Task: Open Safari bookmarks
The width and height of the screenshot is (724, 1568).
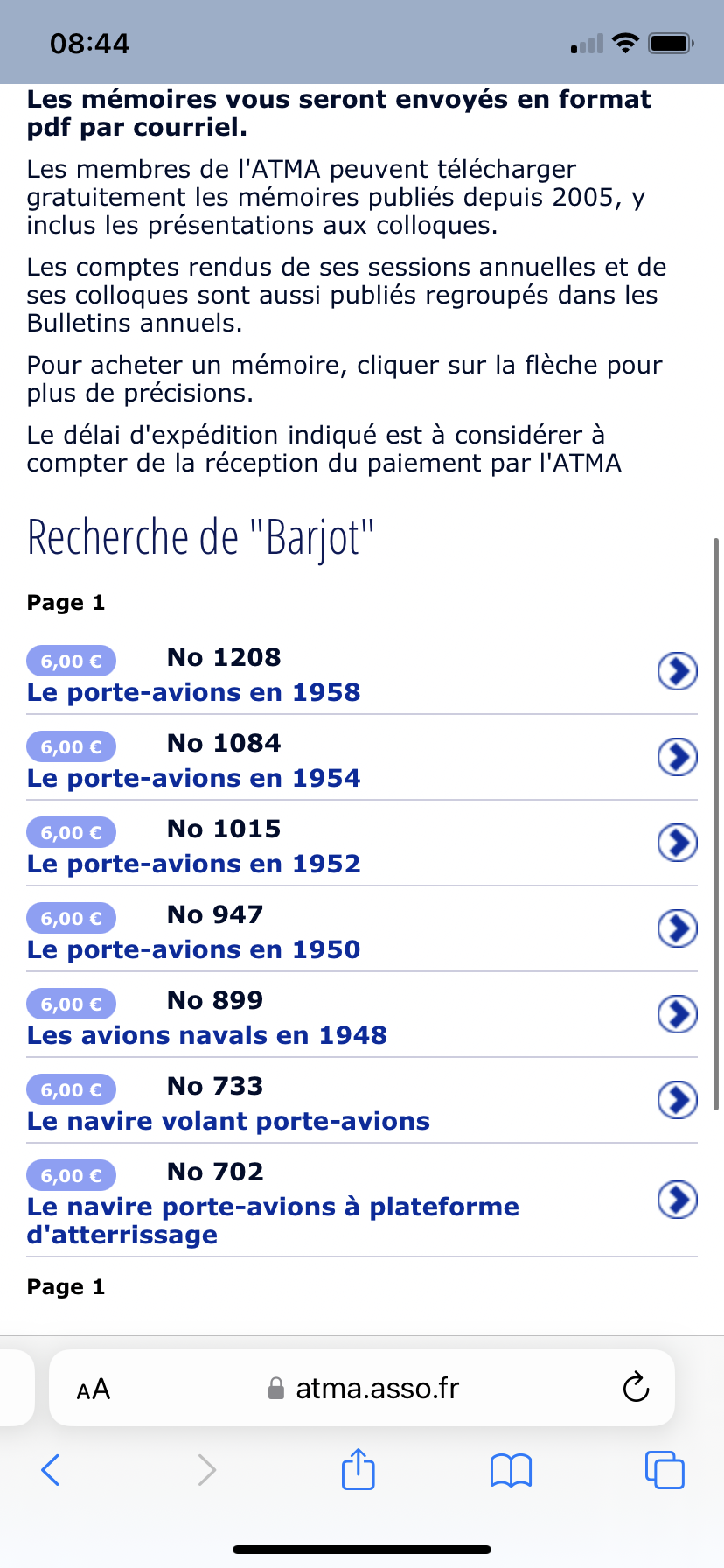Action: (x=512, y=1470)
